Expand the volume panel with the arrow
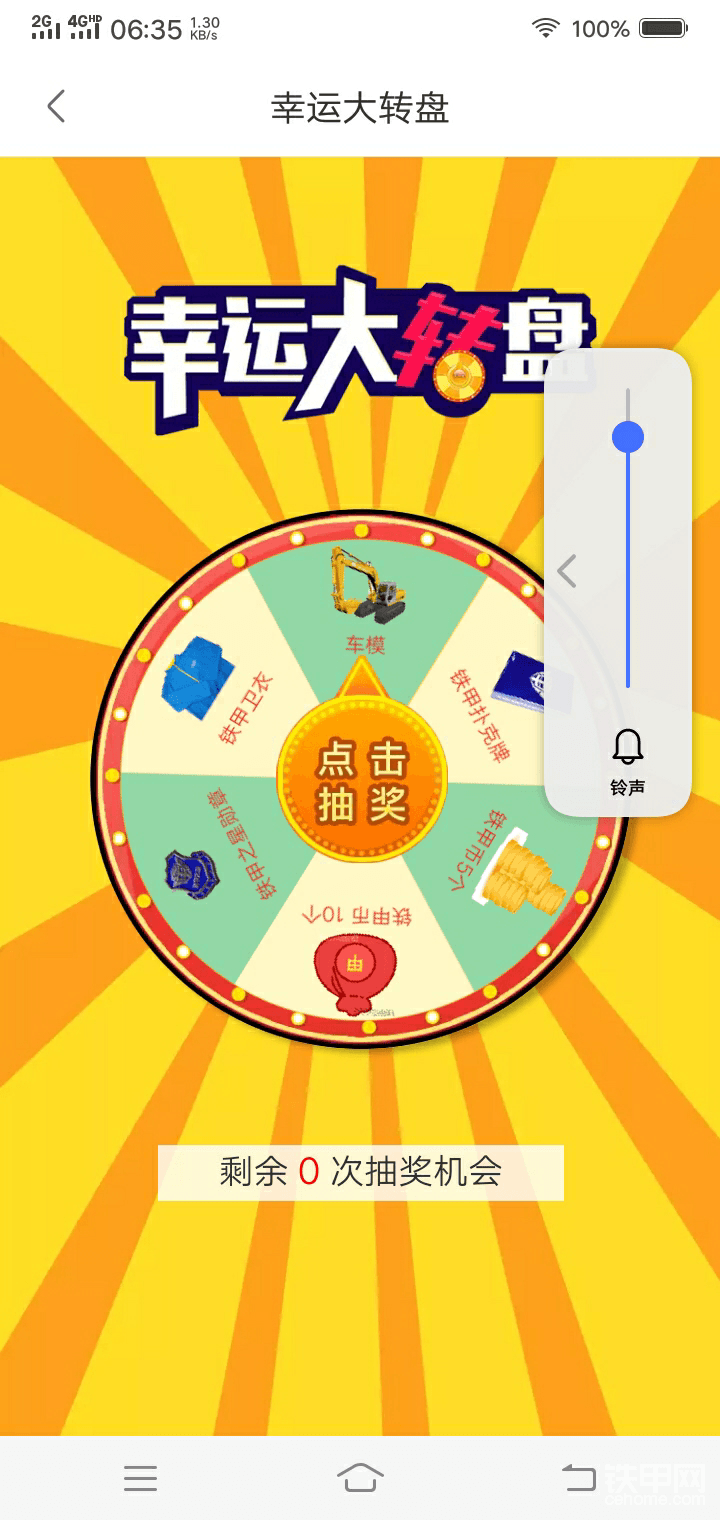Viewport: 720px width, 1520px height. click(567, 571)
